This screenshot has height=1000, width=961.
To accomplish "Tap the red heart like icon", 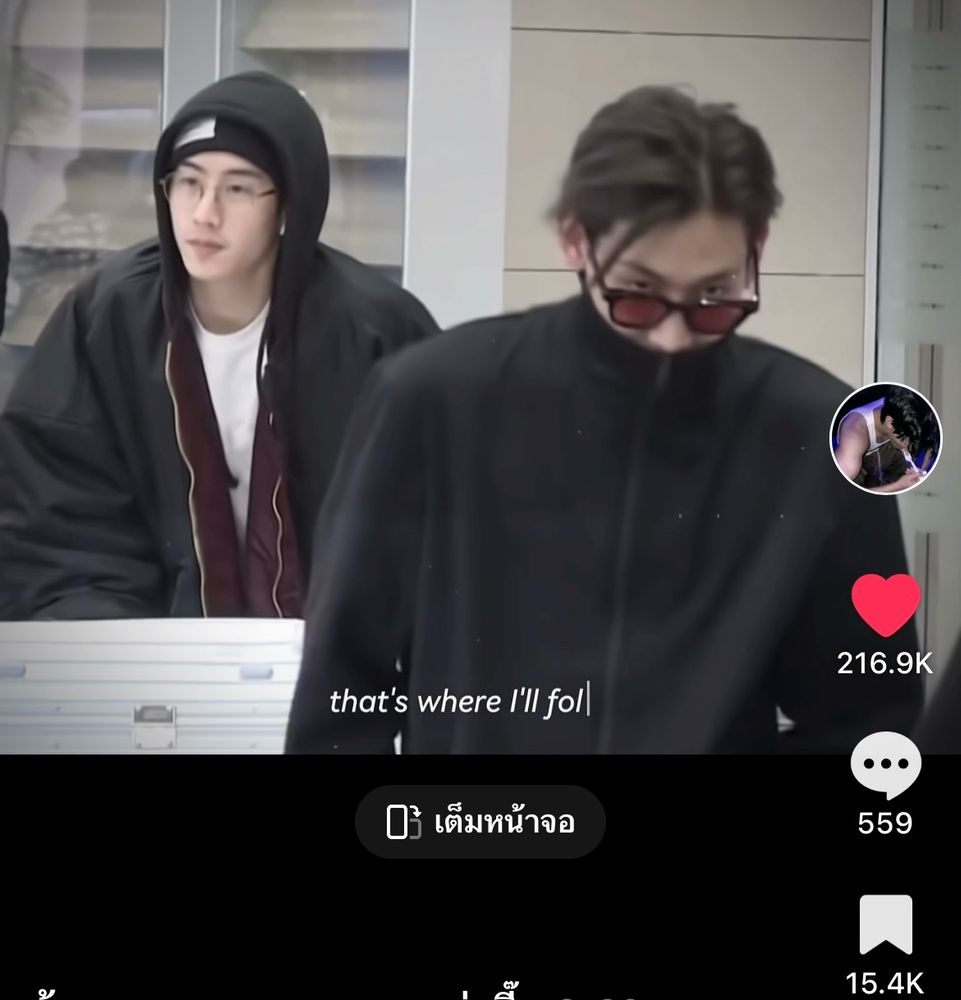I will click(x=885, y=605).
